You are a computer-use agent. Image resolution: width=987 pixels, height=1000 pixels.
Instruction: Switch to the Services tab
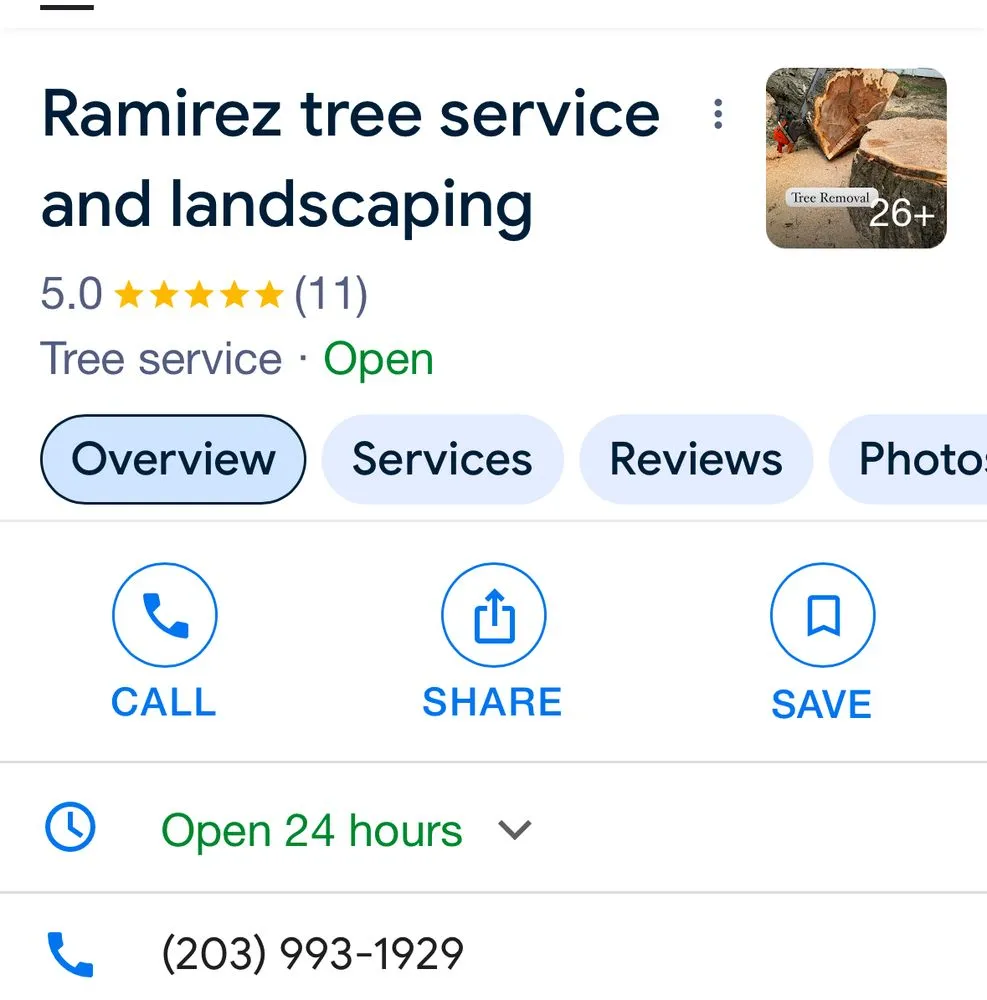442,458
